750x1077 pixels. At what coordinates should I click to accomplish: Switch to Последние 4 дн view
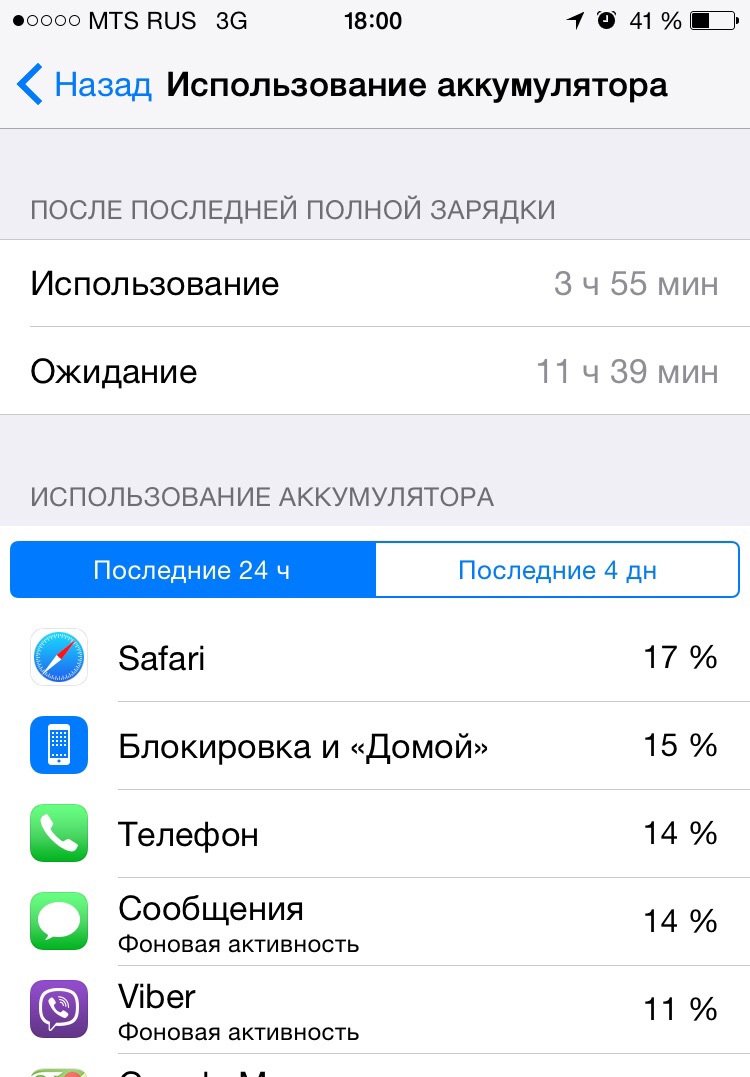tap(557, 570)
